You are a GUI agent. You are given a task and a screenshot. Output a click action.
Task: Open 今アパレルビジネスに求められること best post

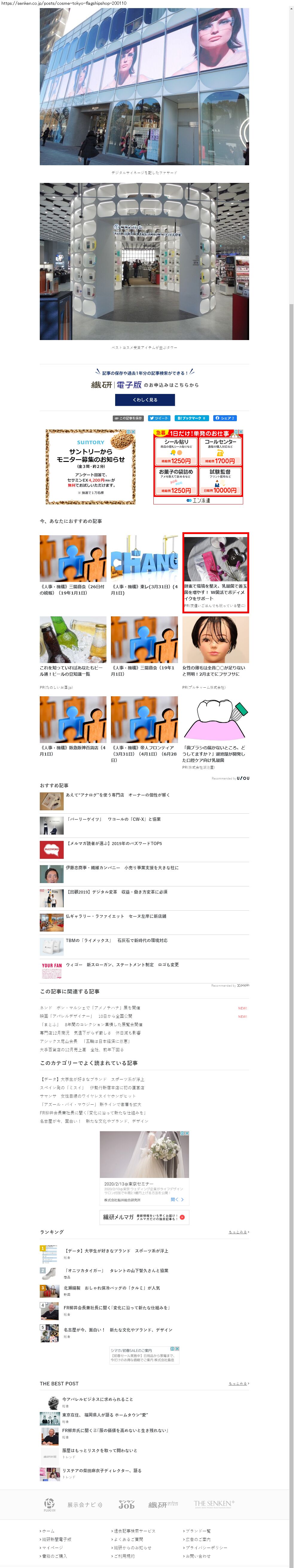pyautogui.click(x=98, y=1399)
